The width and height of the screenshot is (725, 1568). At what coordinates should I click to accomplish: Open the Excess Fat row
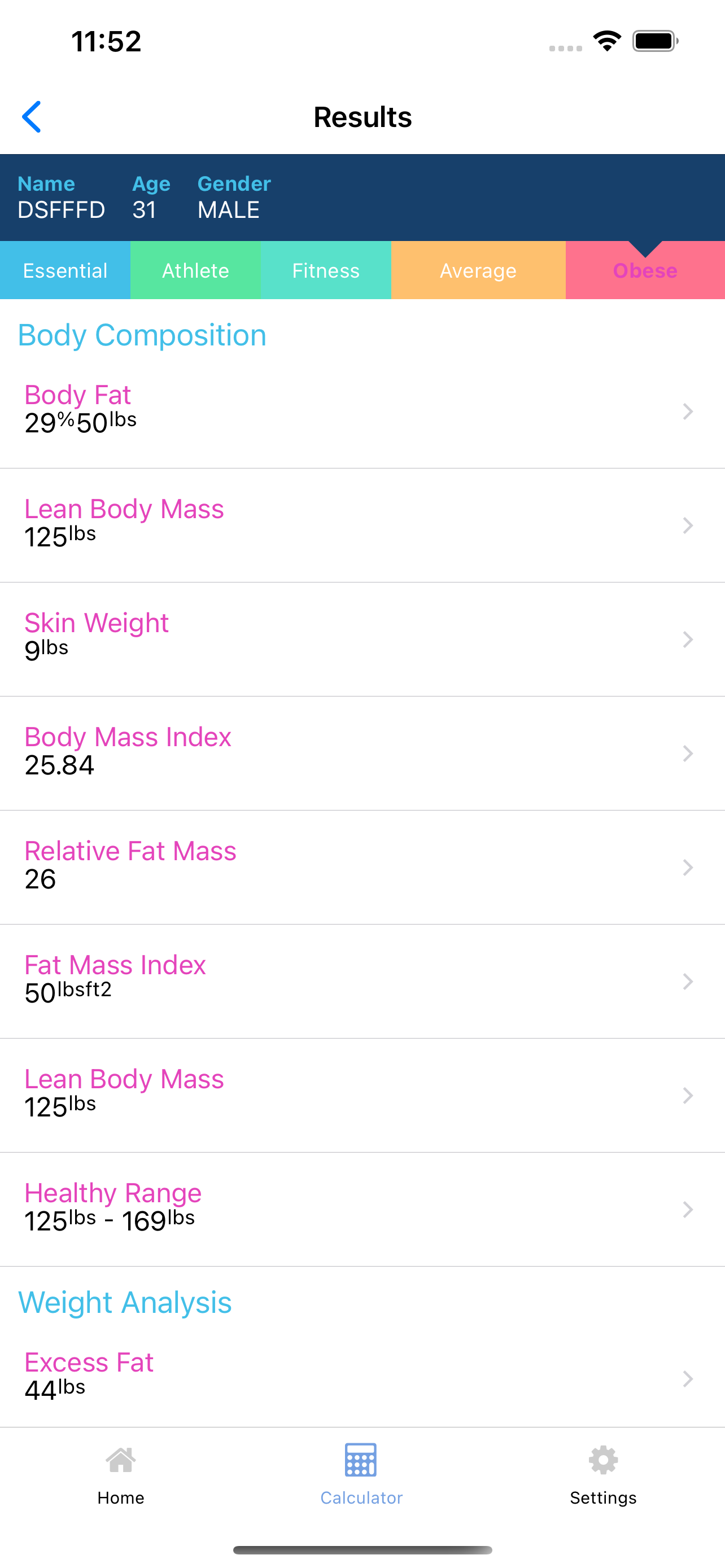362,1378
